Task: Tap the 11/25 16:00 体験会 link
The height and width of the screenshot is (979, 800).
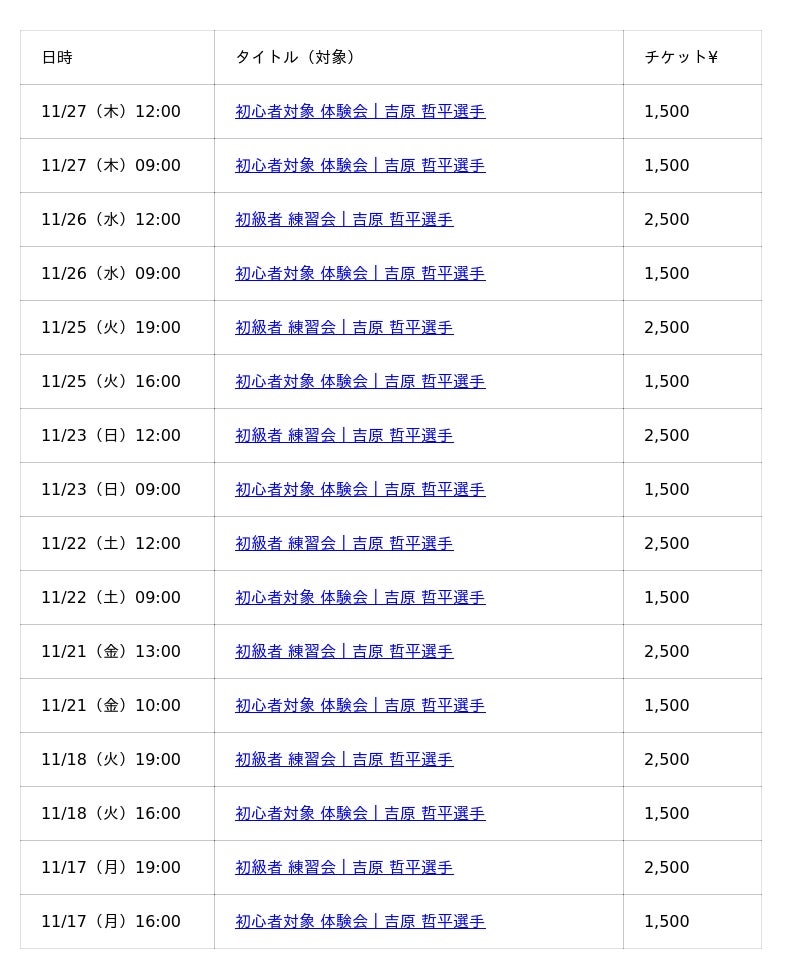Action: click(x=360, y=382)
